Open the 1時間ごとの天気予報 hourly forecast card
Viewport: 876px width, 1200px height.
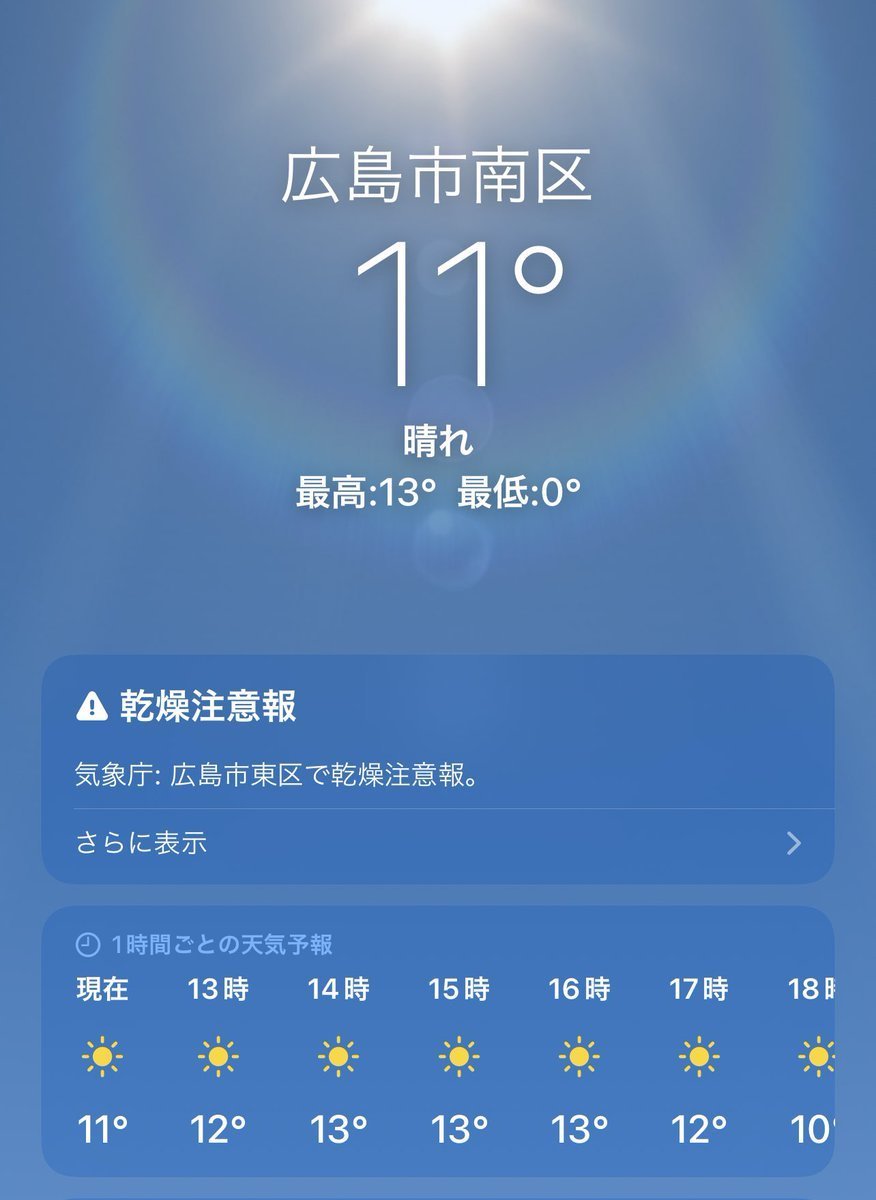437,1040
